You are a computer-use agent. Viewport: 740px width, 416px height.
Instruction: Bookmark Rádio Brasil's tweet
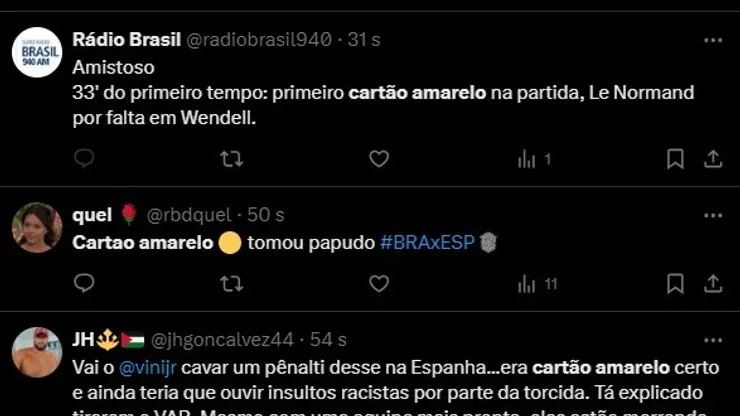point(675,159)
